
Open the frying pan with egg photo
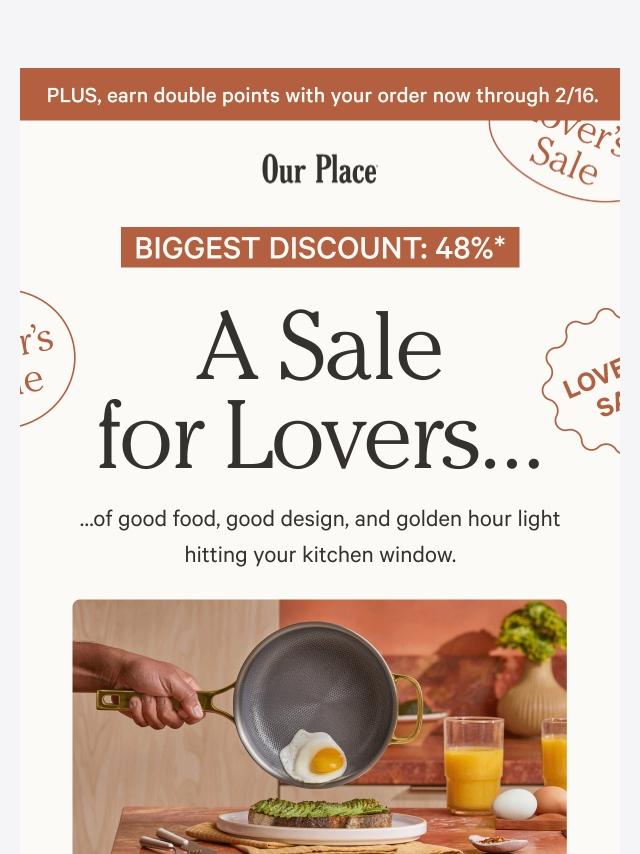coord(320,727)
